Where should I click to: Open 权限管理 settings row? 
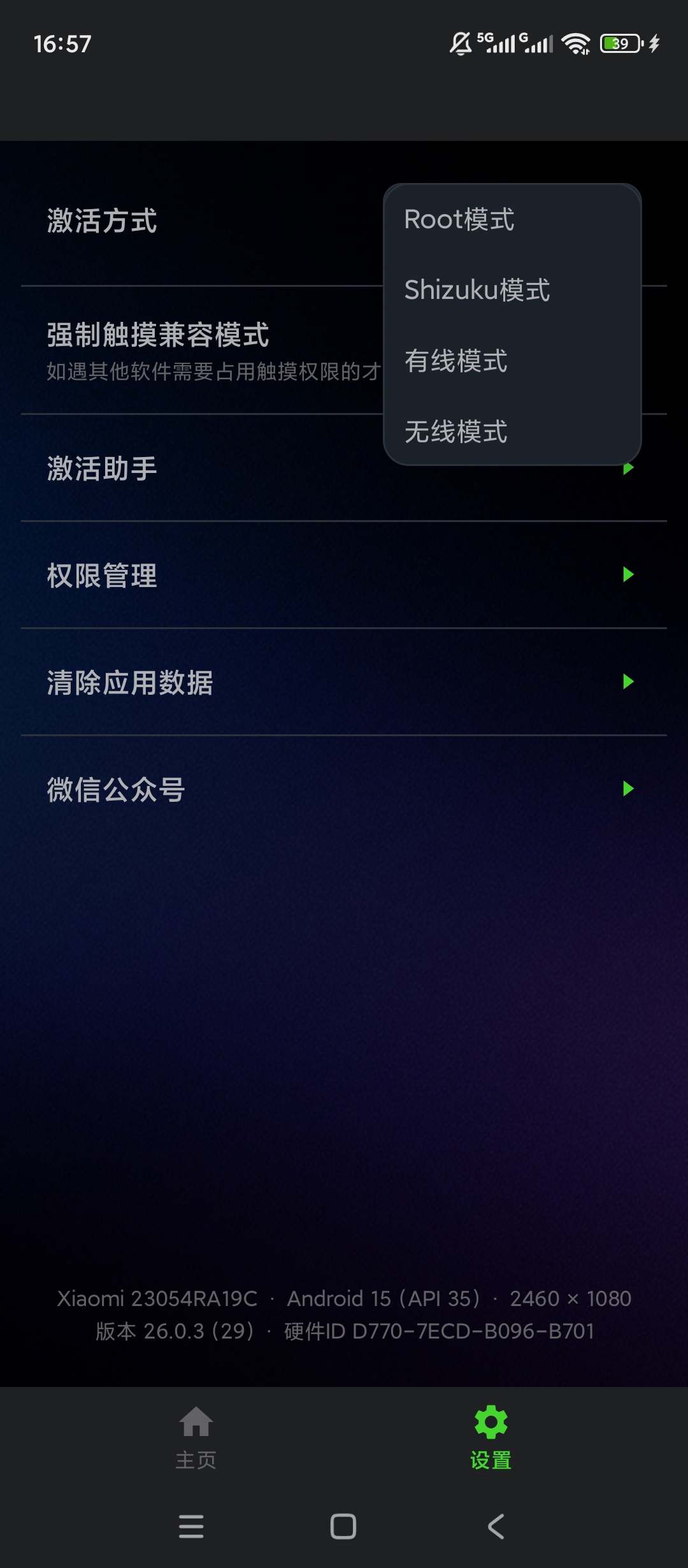pos(344,575)
